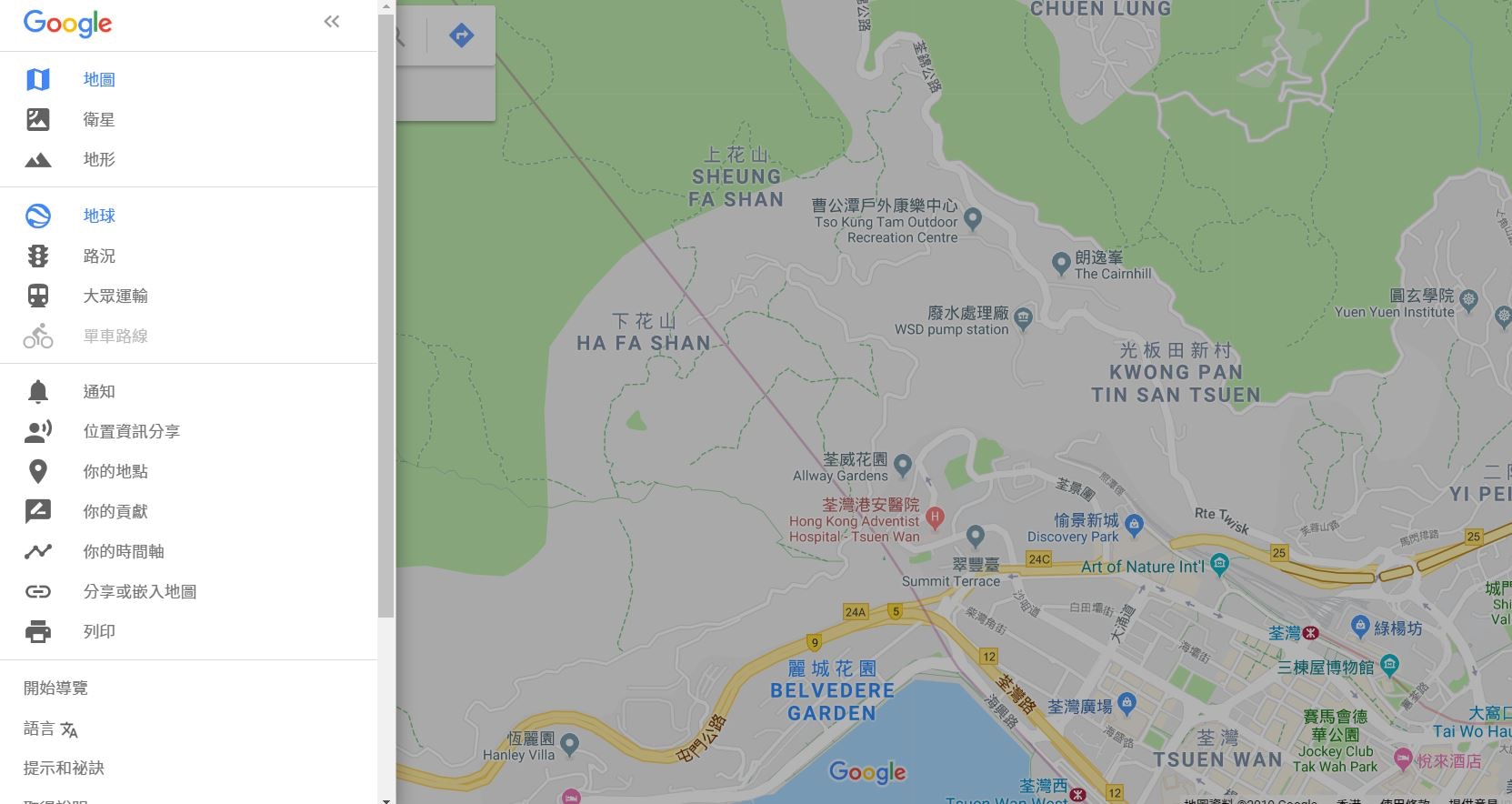The width and height of the screenshot is (1512, 804).
Task: Open 你的貢獻 your contributions
Action: point(115,511)
